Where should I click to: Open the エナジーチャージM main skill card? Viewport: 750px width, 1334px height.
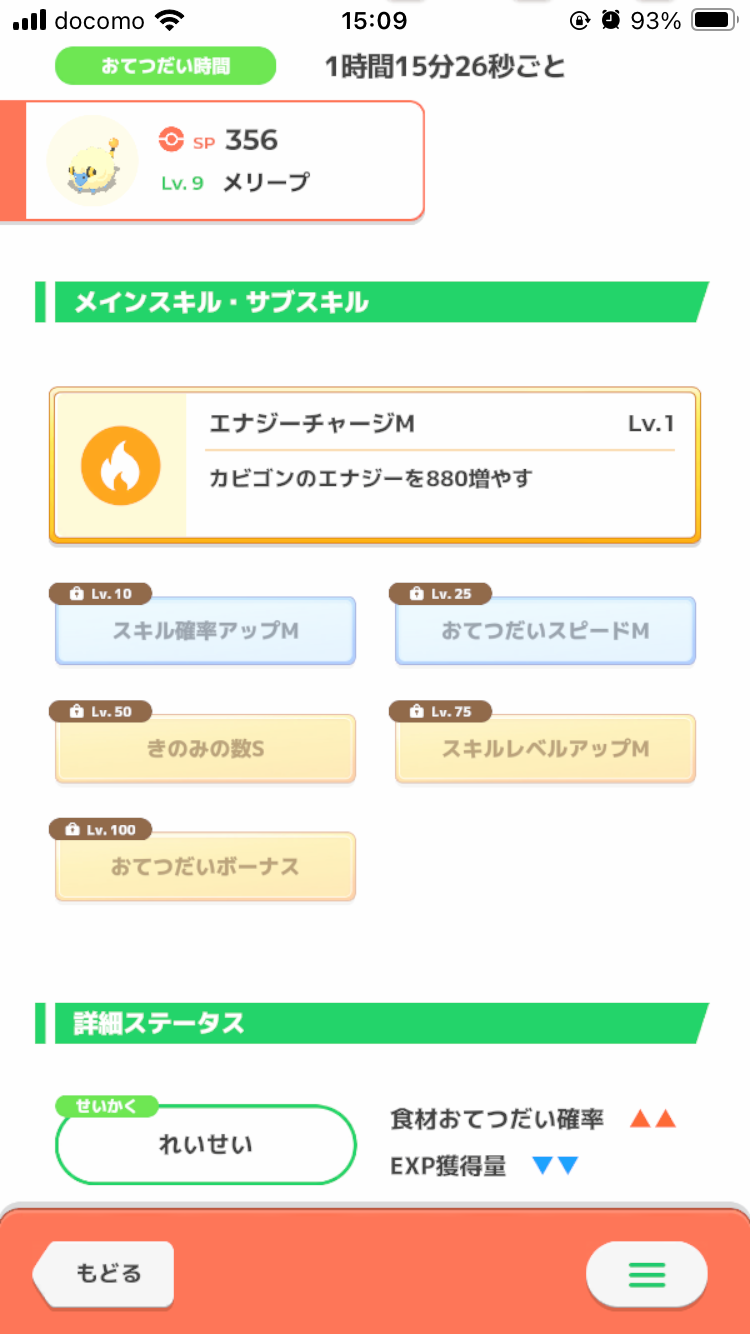tap(375, 466)
